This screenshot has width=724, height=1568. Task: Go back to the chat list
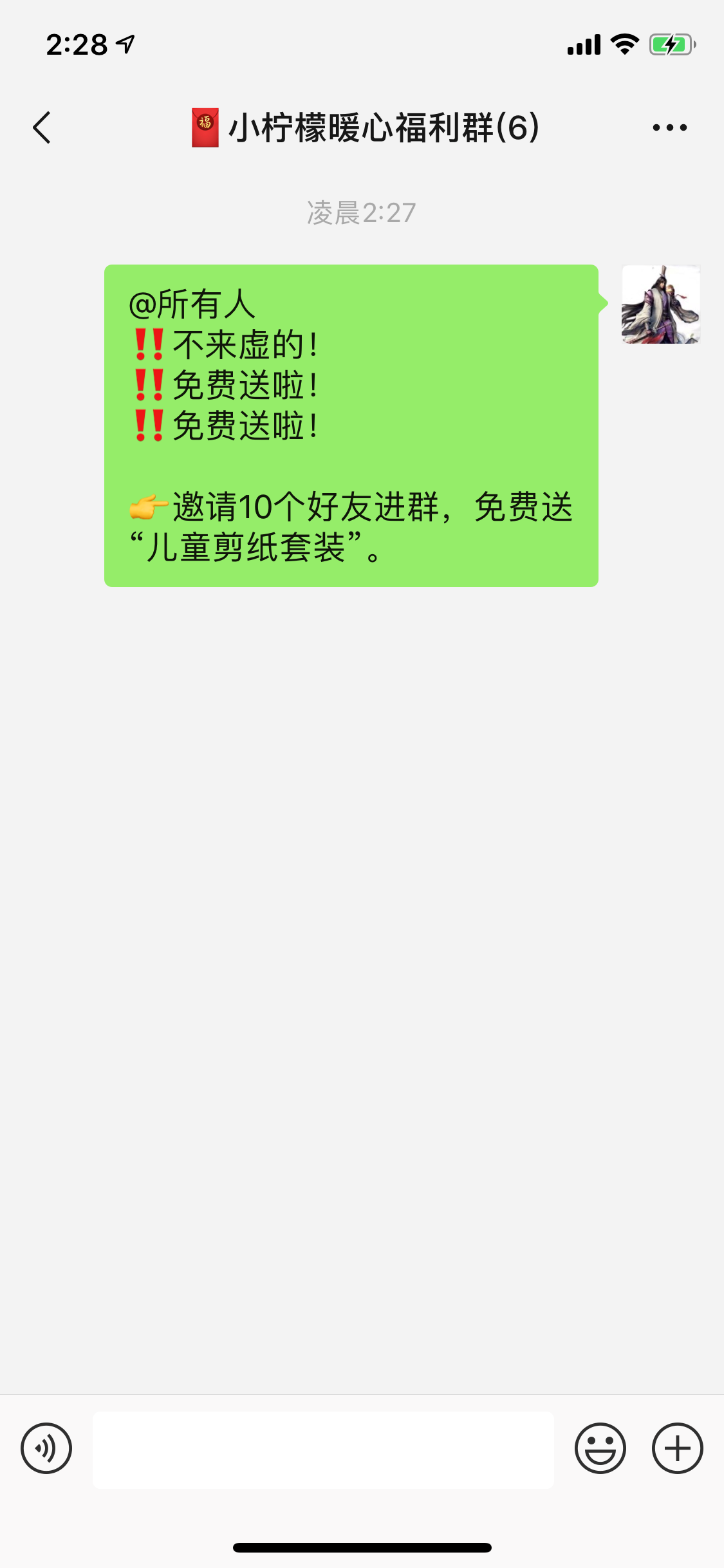point(42,127)
